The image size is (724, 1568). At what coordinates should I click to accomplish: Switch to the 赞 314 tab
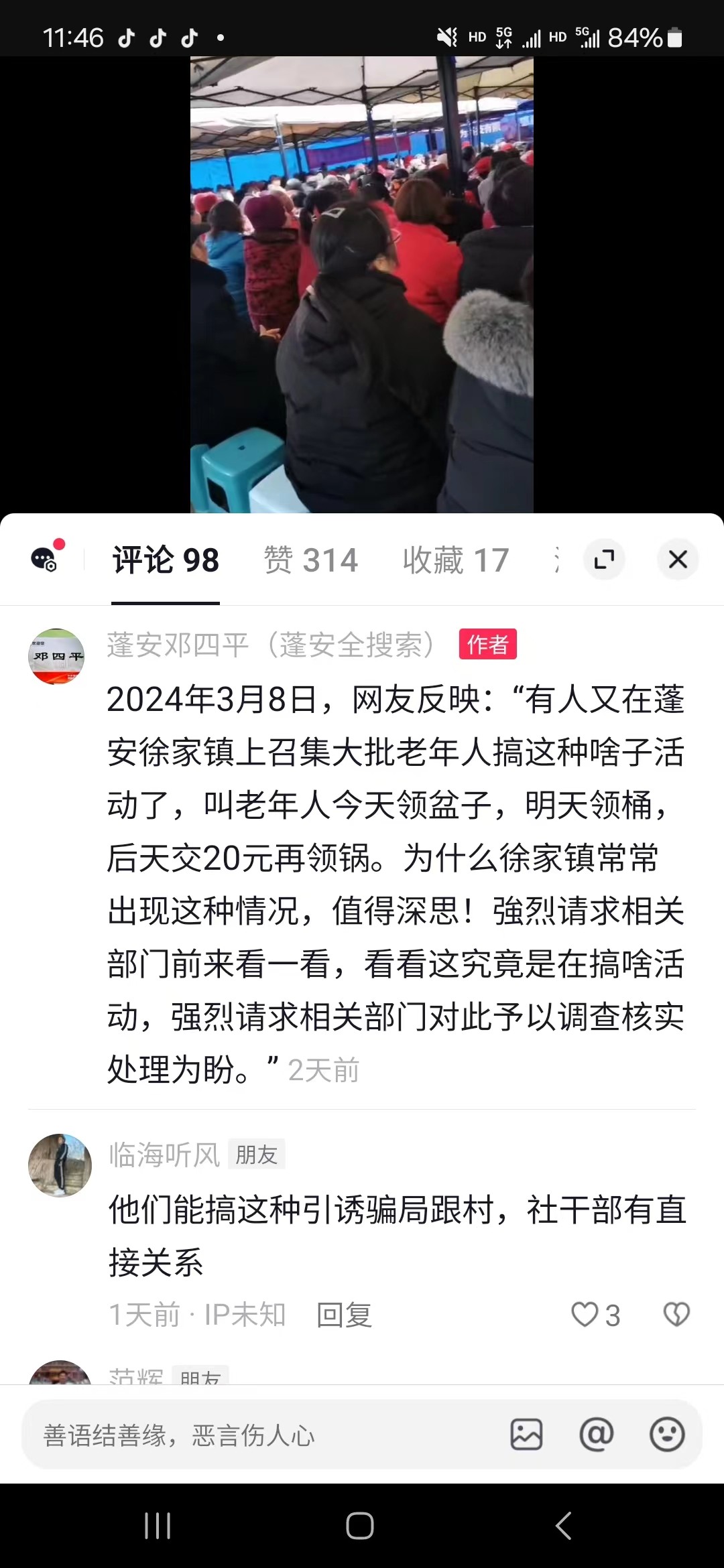311,560
